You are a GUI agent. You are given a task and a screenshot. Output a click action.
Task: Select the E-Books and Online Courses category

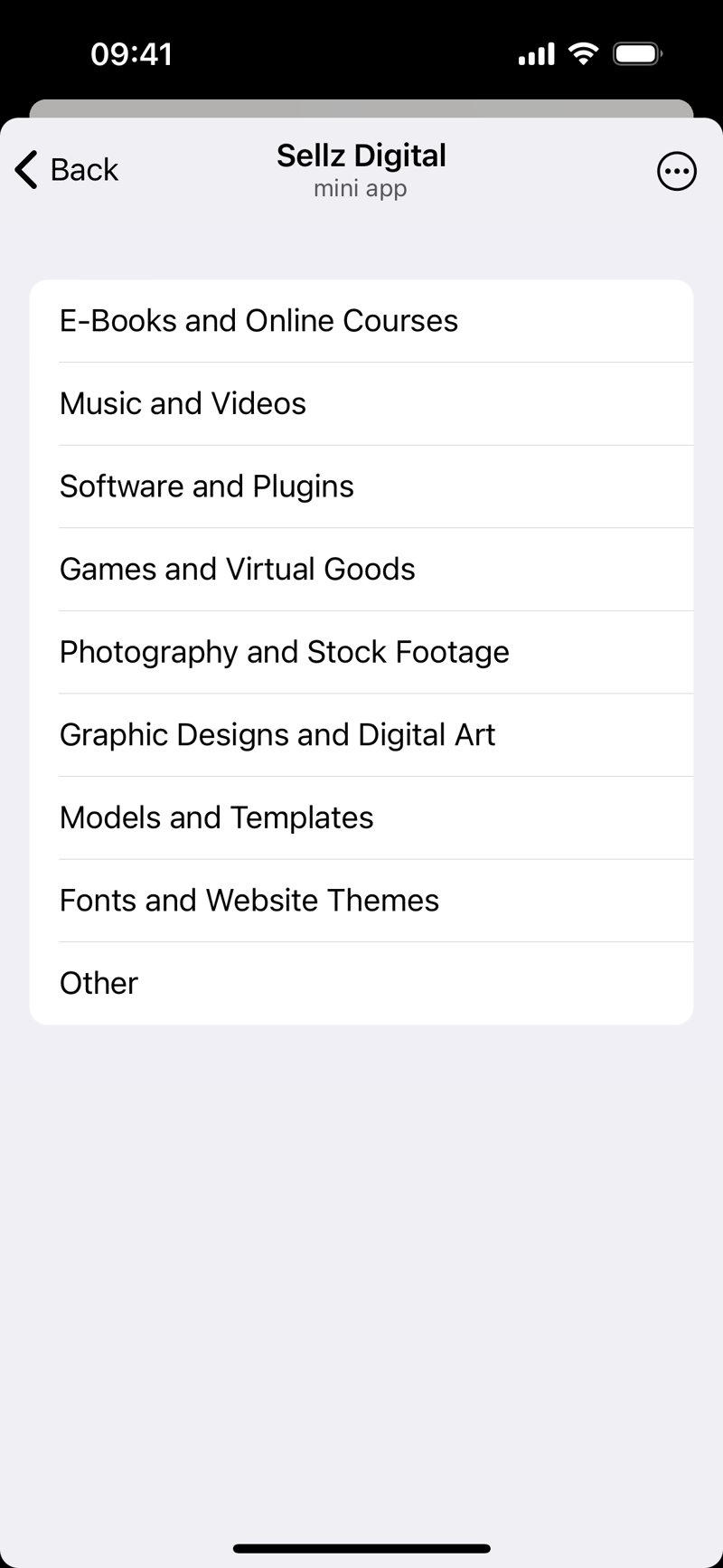click(258, 321)
